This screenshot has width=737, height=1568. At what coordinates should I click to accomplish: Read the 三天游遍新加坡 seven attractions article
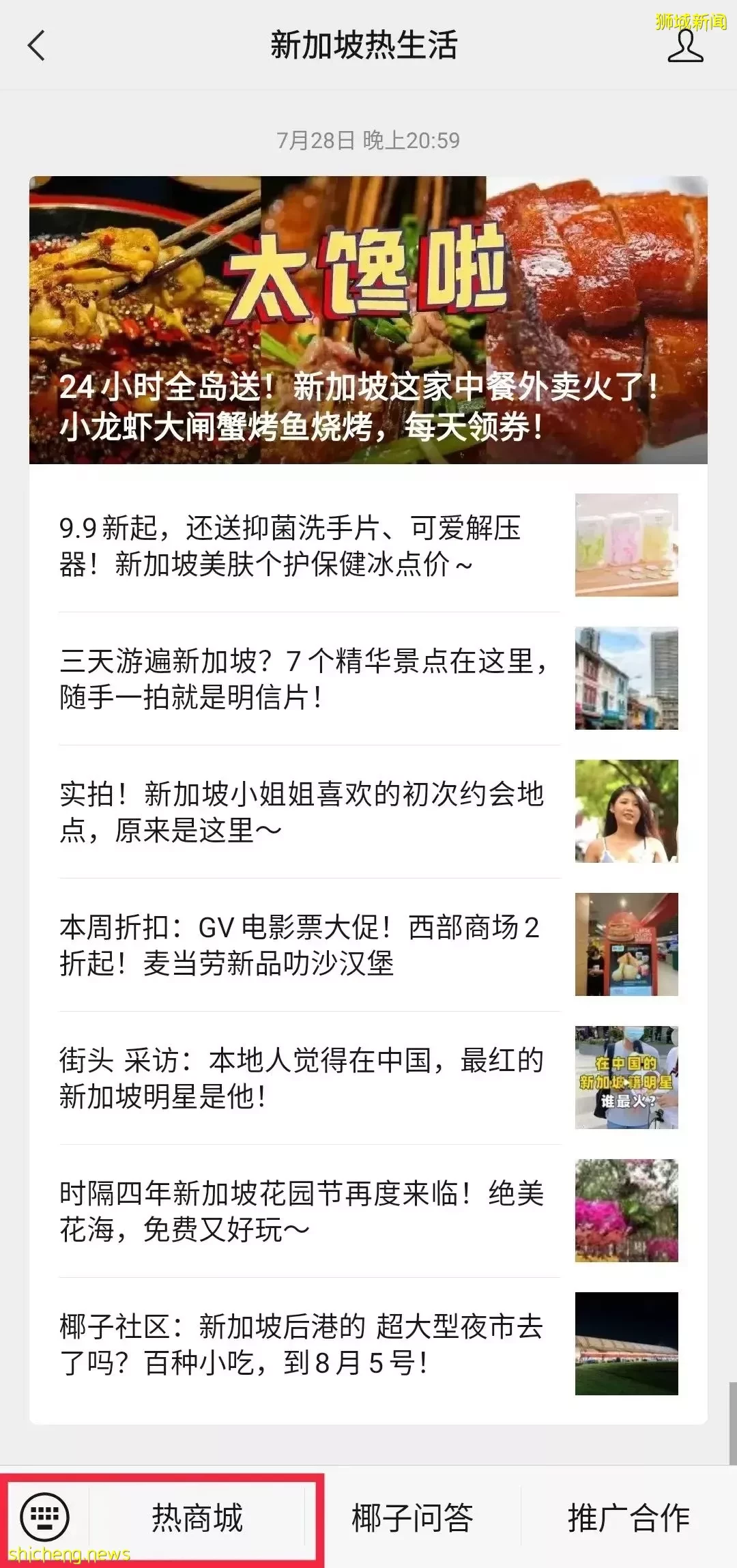(369, 679)
